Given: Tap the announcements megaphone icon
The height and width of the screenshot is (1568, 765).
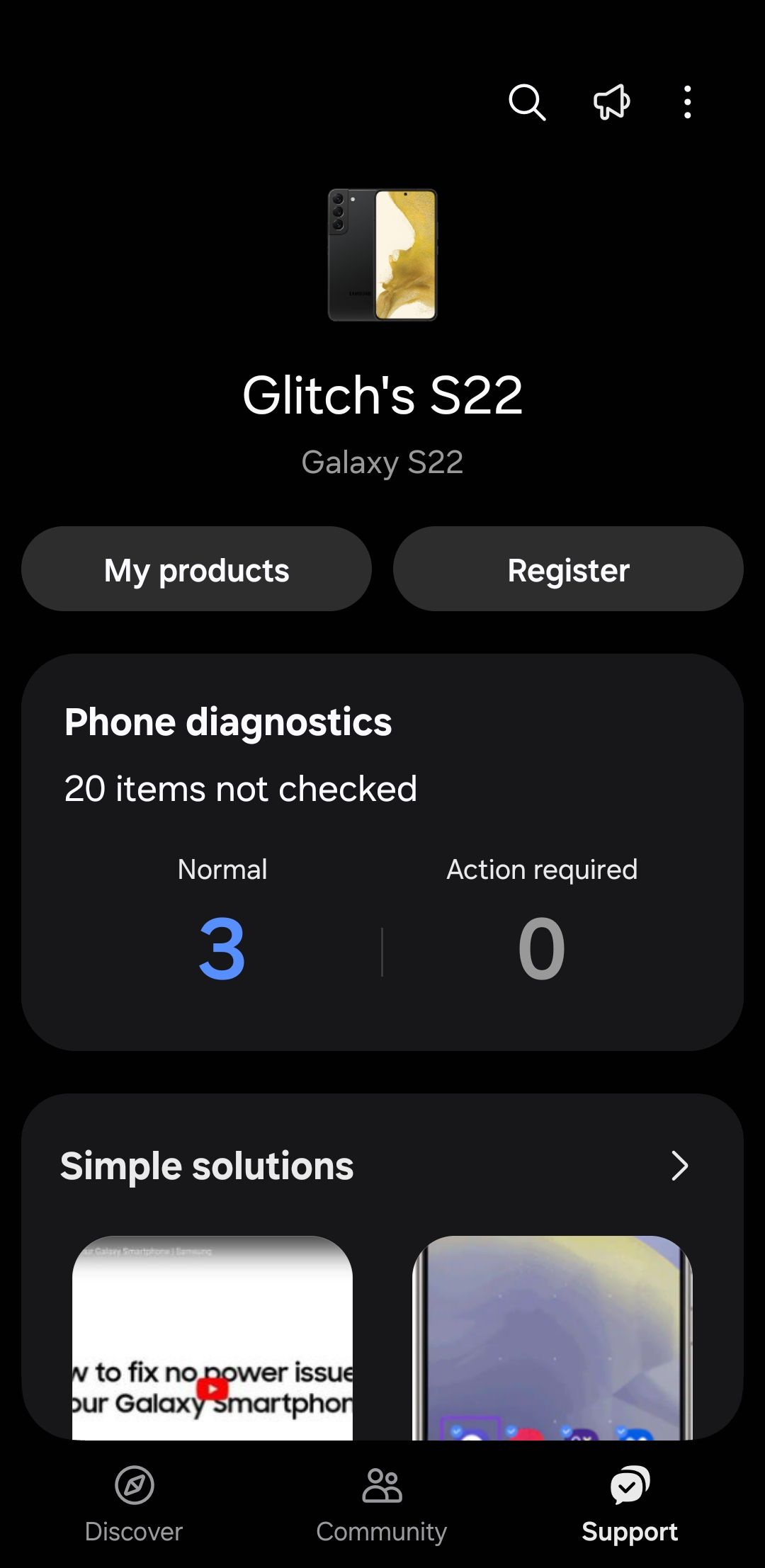Looking at the screenshot, I should pyautogui.click(x=611, y=102).
